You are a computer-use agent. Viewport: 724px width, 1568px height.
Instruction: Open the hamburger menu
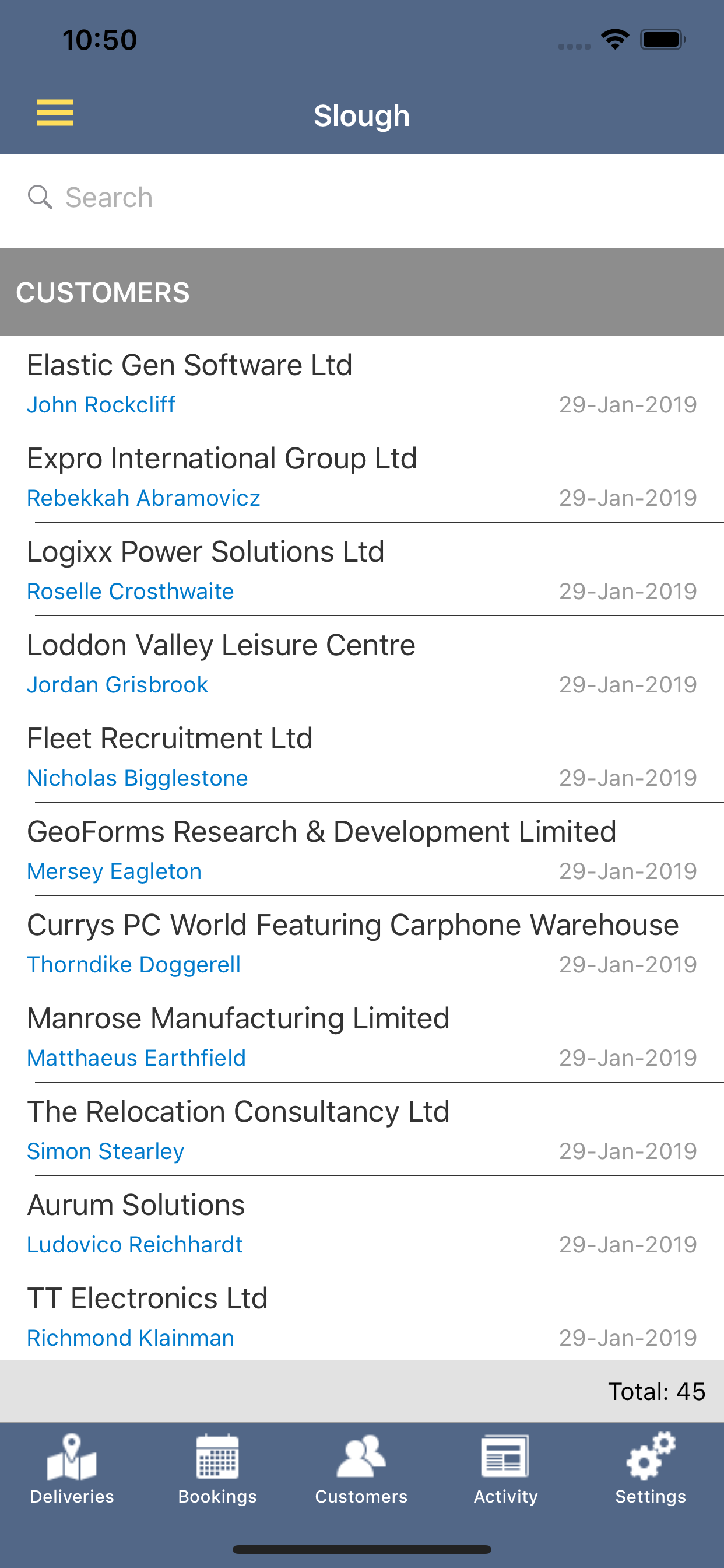[x=55, y=113]
